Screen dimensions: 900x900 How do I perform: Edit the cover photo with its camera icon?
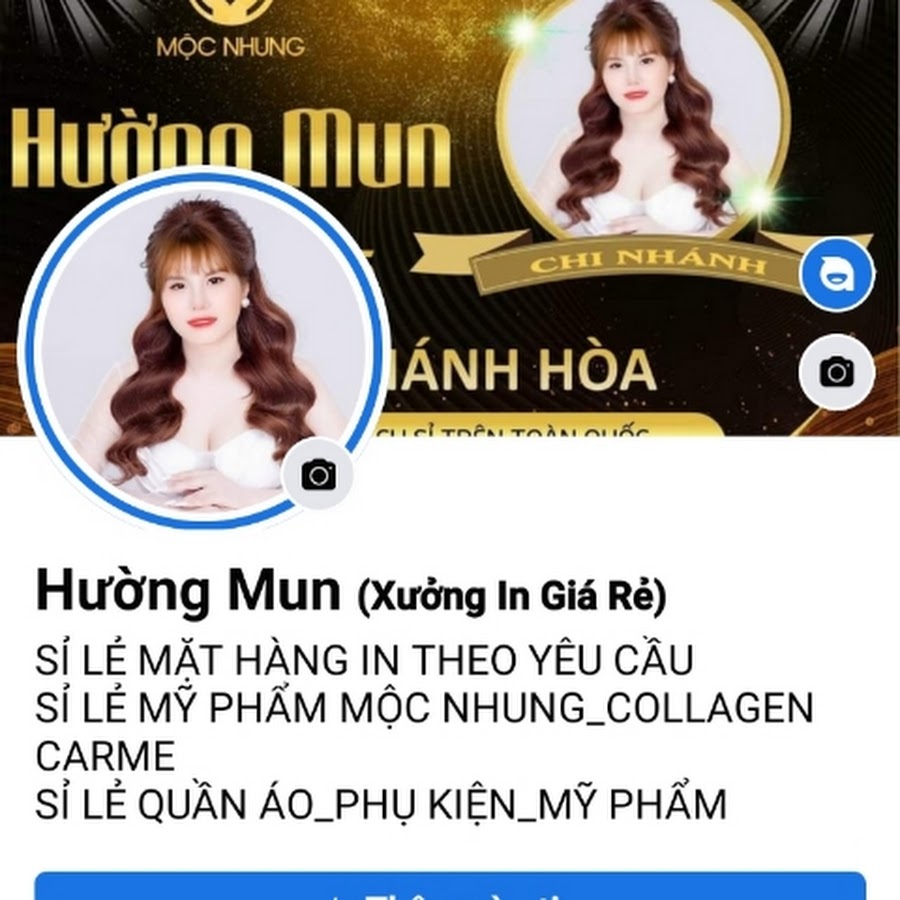pos(837,372)
